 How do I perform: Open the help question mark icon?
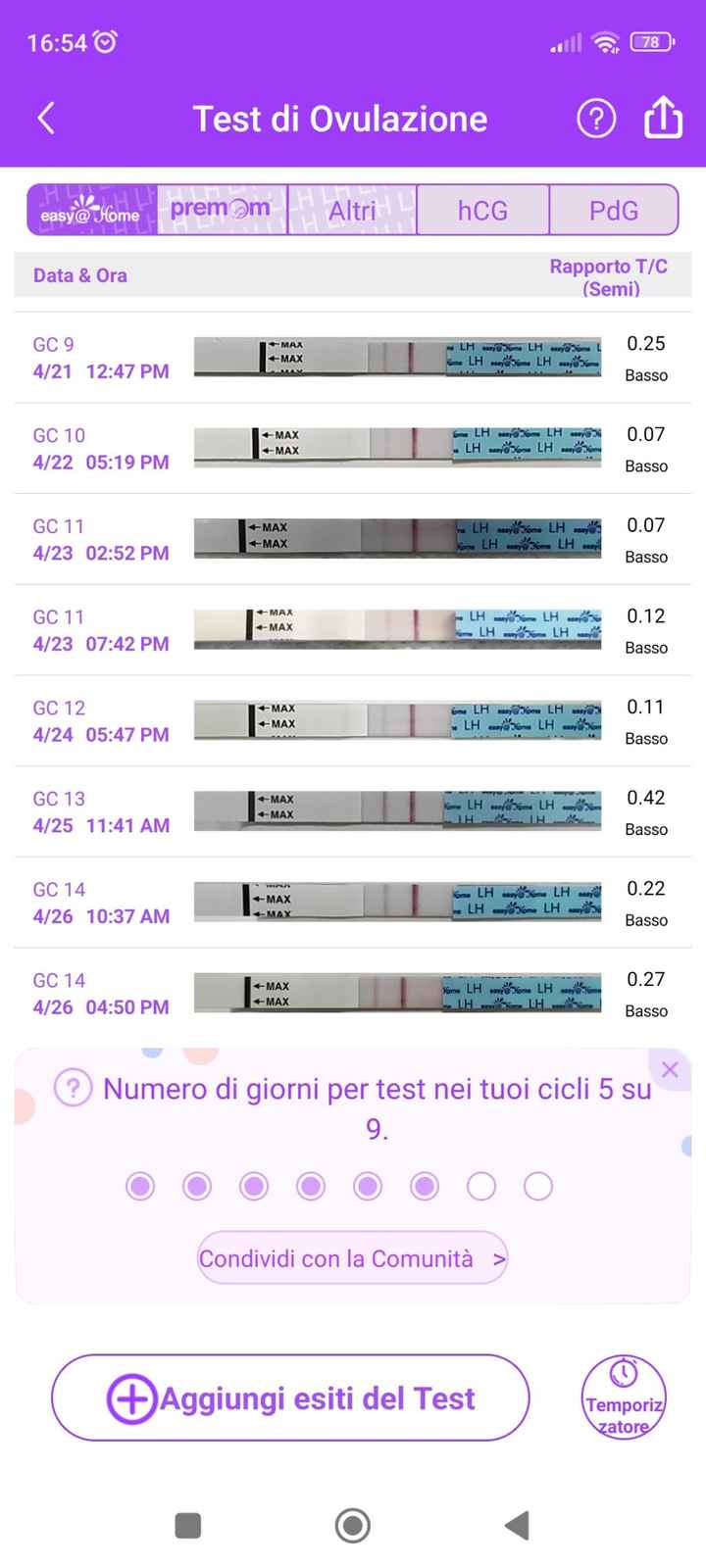point(595,118)
